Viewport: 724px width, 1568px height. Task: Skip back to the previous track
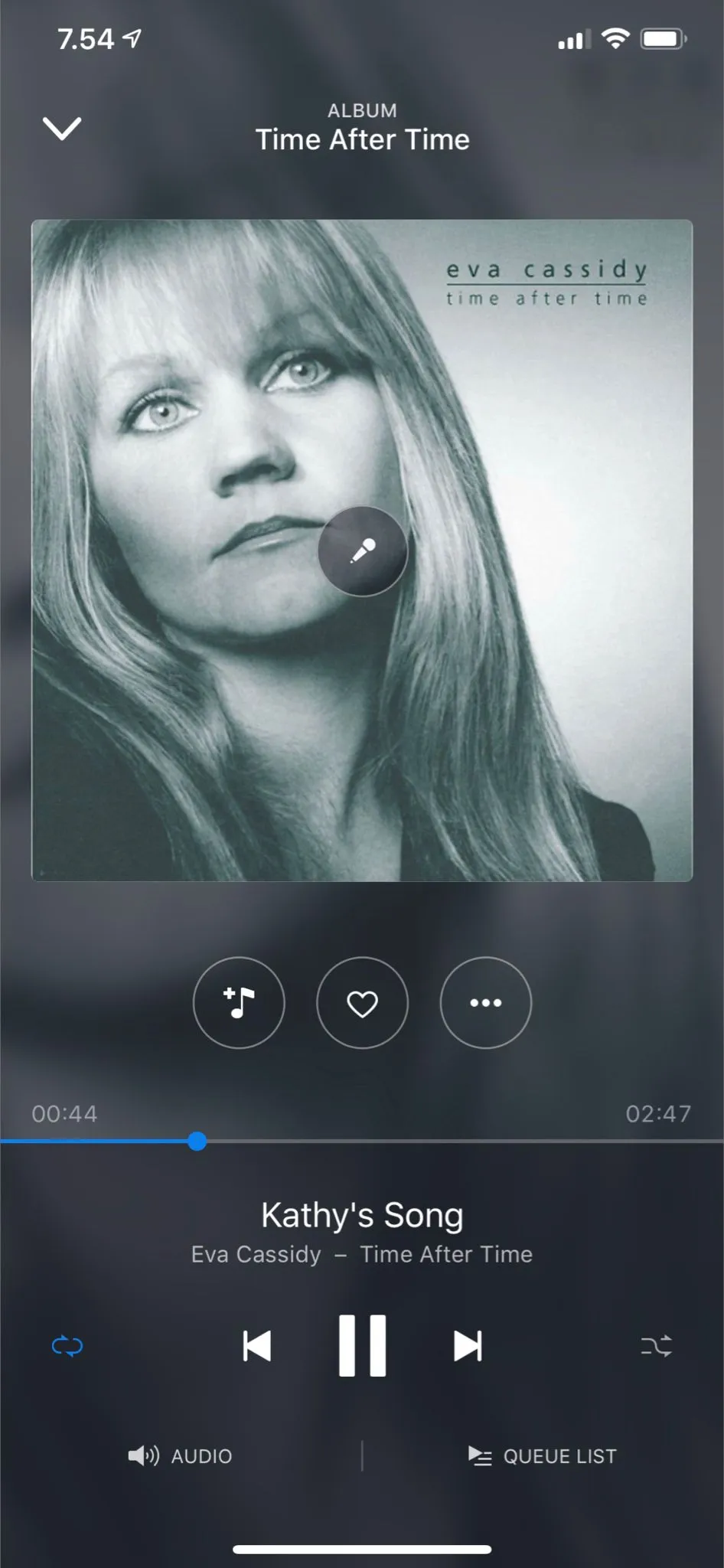point(257,1346)
